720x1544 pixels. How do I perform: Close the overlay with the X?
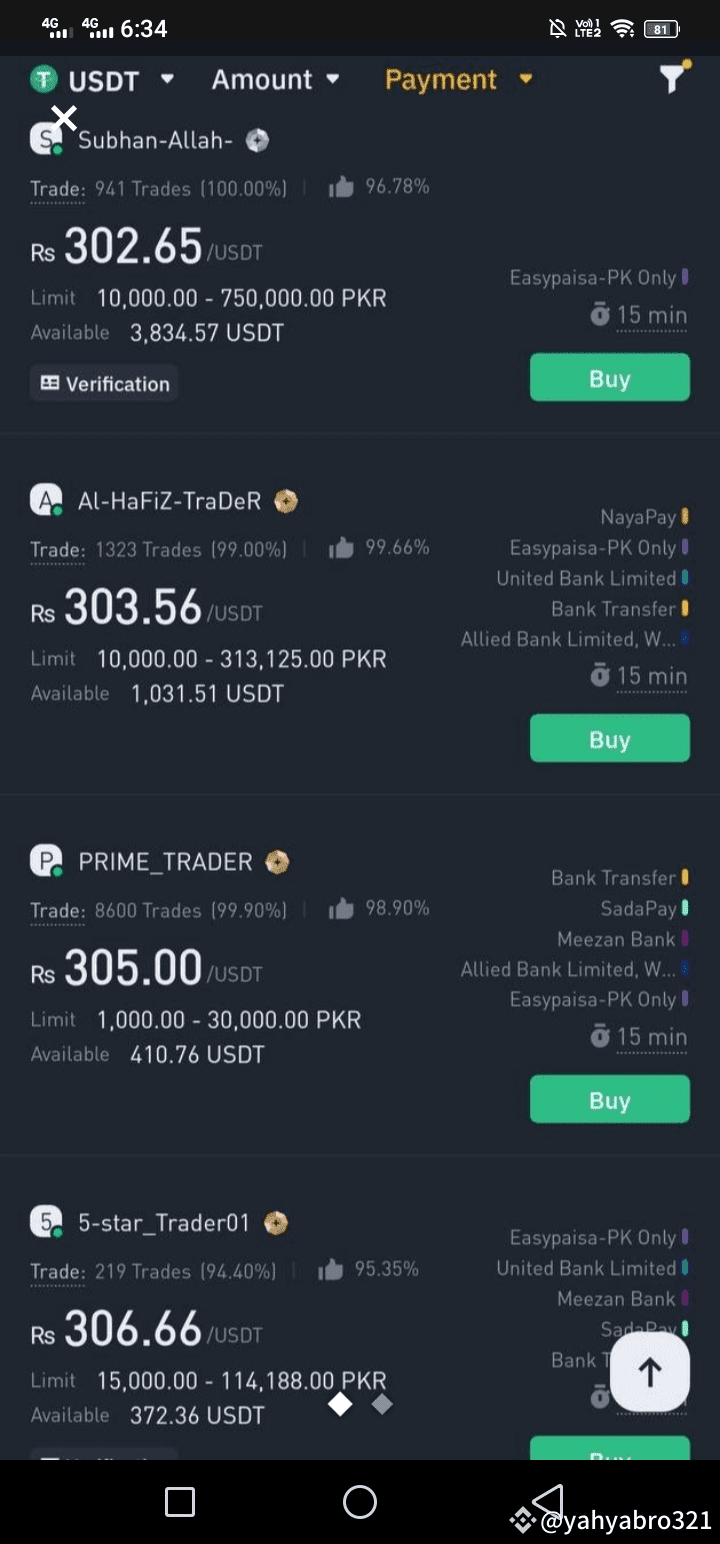tap(64, 118)
